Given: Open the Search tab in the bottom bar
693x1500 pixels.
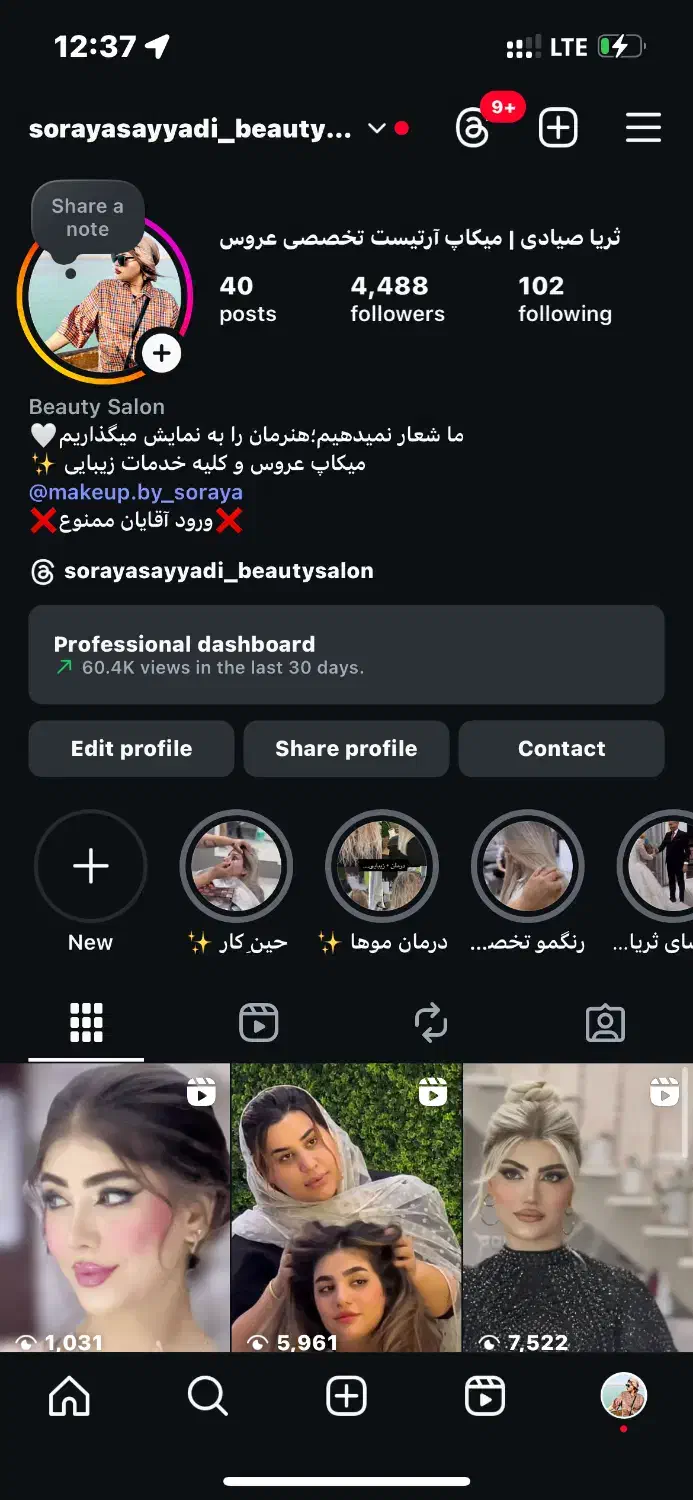Looking at the screenshot, I should (x=208, y=1396).
